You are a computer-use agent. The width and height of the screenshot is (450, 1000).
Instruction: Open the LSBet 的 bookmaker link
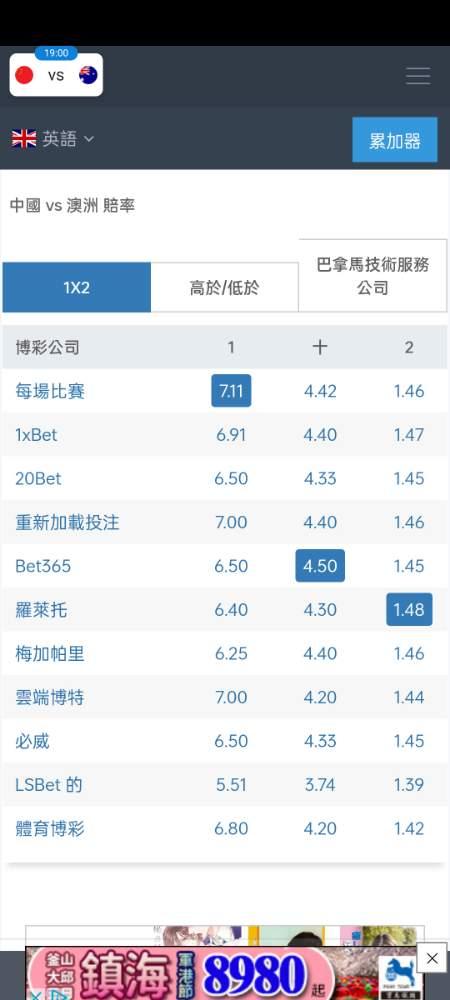pyautogui.click(x=48, y=785)
